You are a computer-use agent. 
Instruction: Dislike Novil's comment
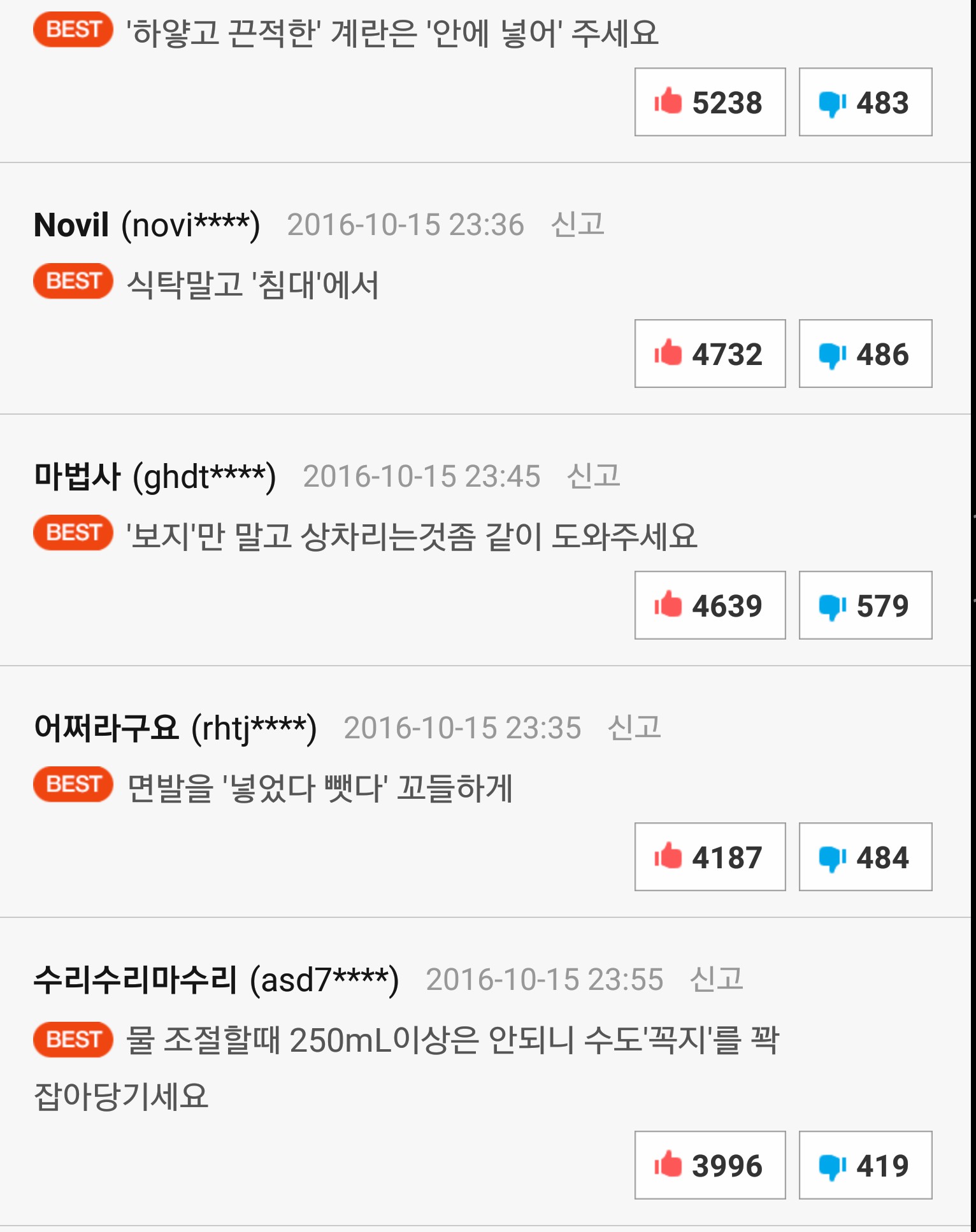(865, 354)
